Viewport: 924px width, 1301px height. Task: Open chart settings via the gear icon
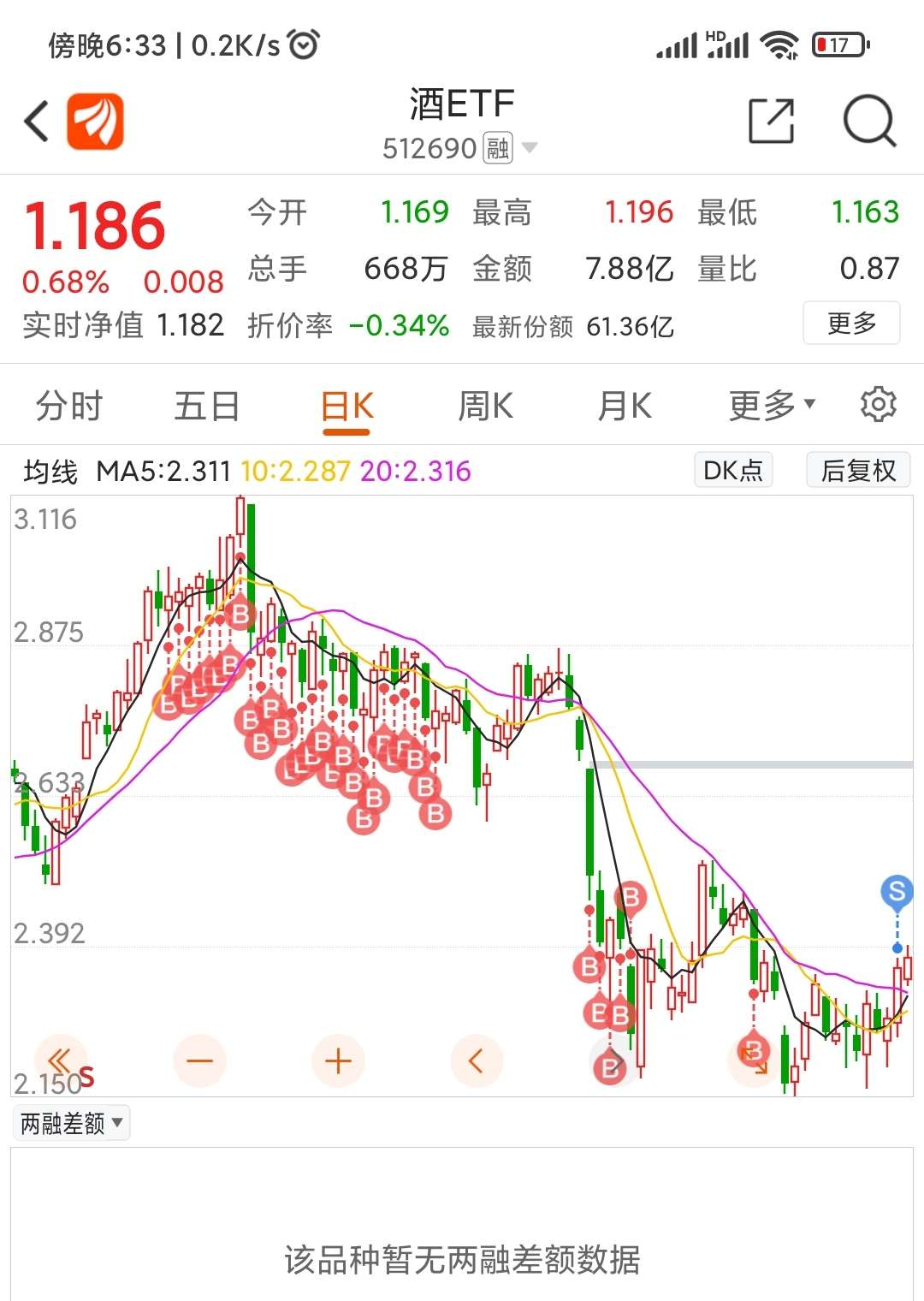pyautogui.click(x=878, y=405)
